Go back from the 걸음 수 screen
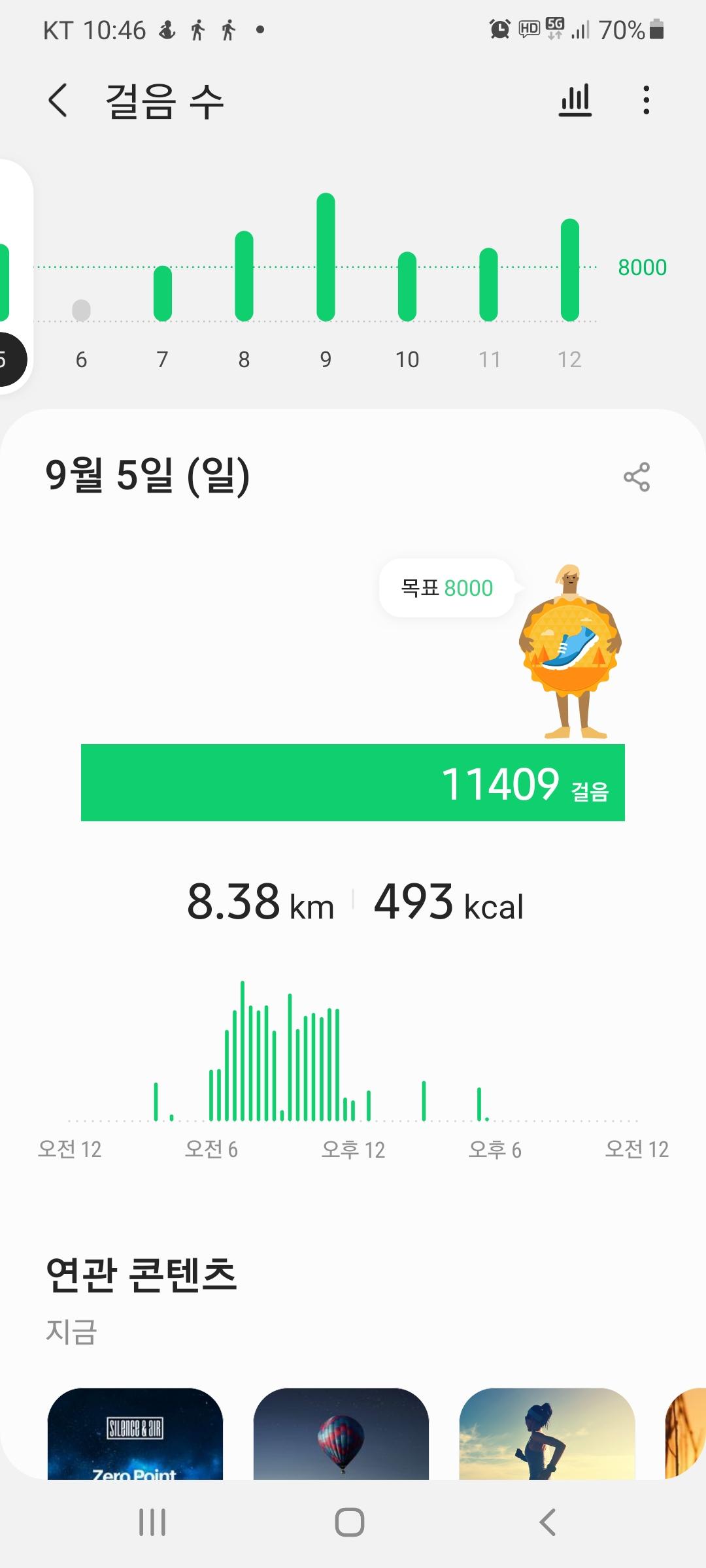706x1568 pixels. point(58,101)
